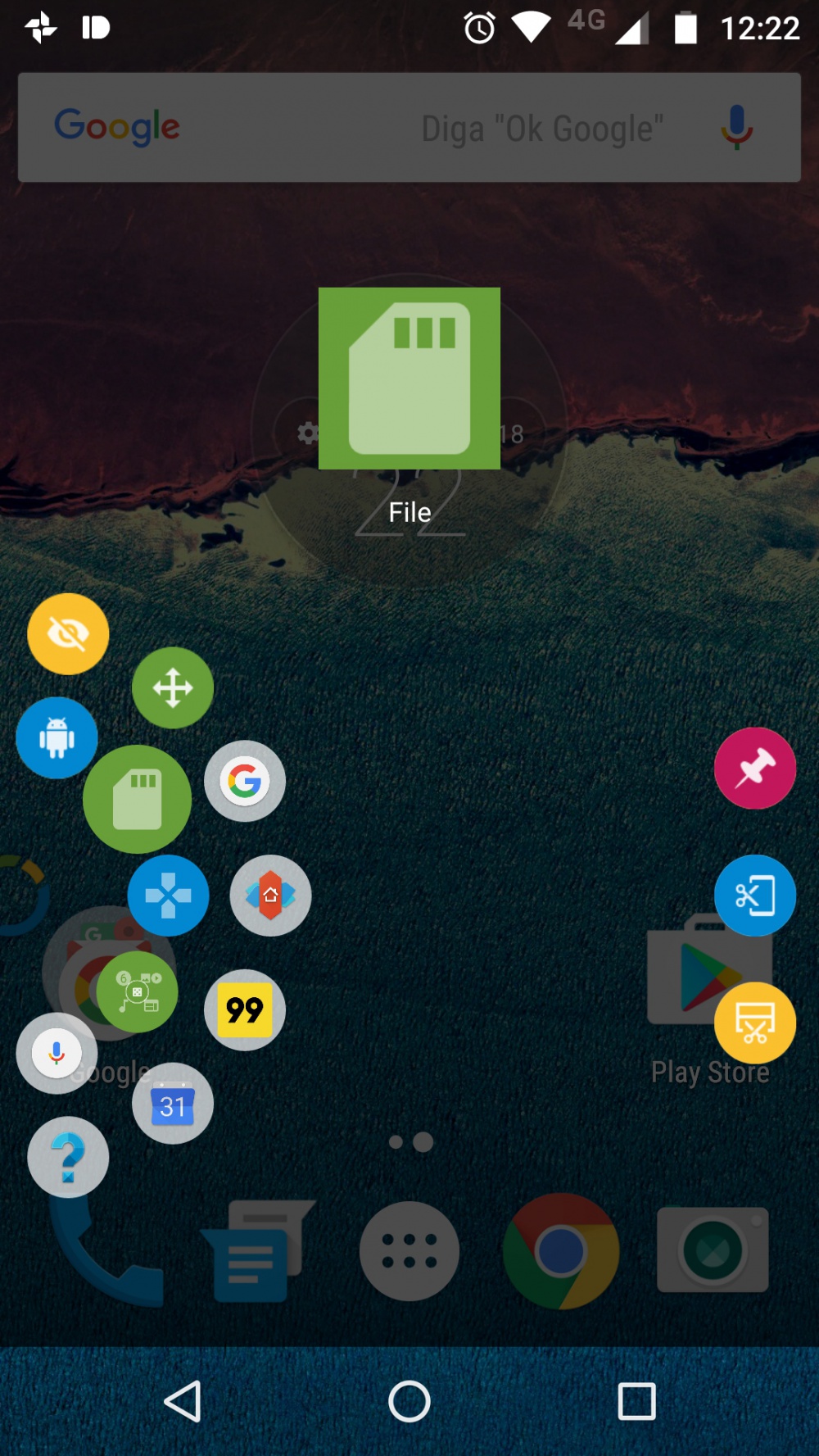Start voice search from microphone bubble
The width and height of the screenshot is (819, 1456).
click(57, 1053)
